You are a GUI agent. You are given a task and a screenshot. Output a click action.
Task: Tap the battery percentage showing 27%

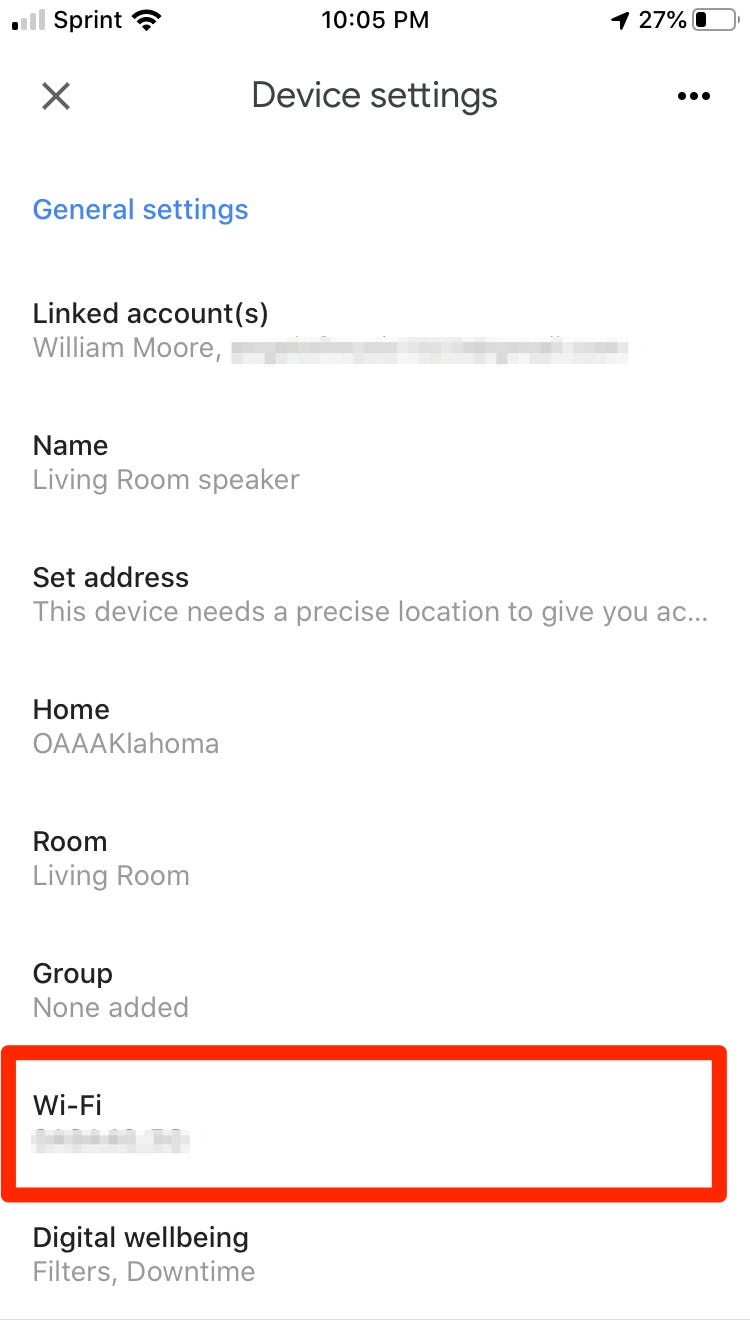pos(665,18)
